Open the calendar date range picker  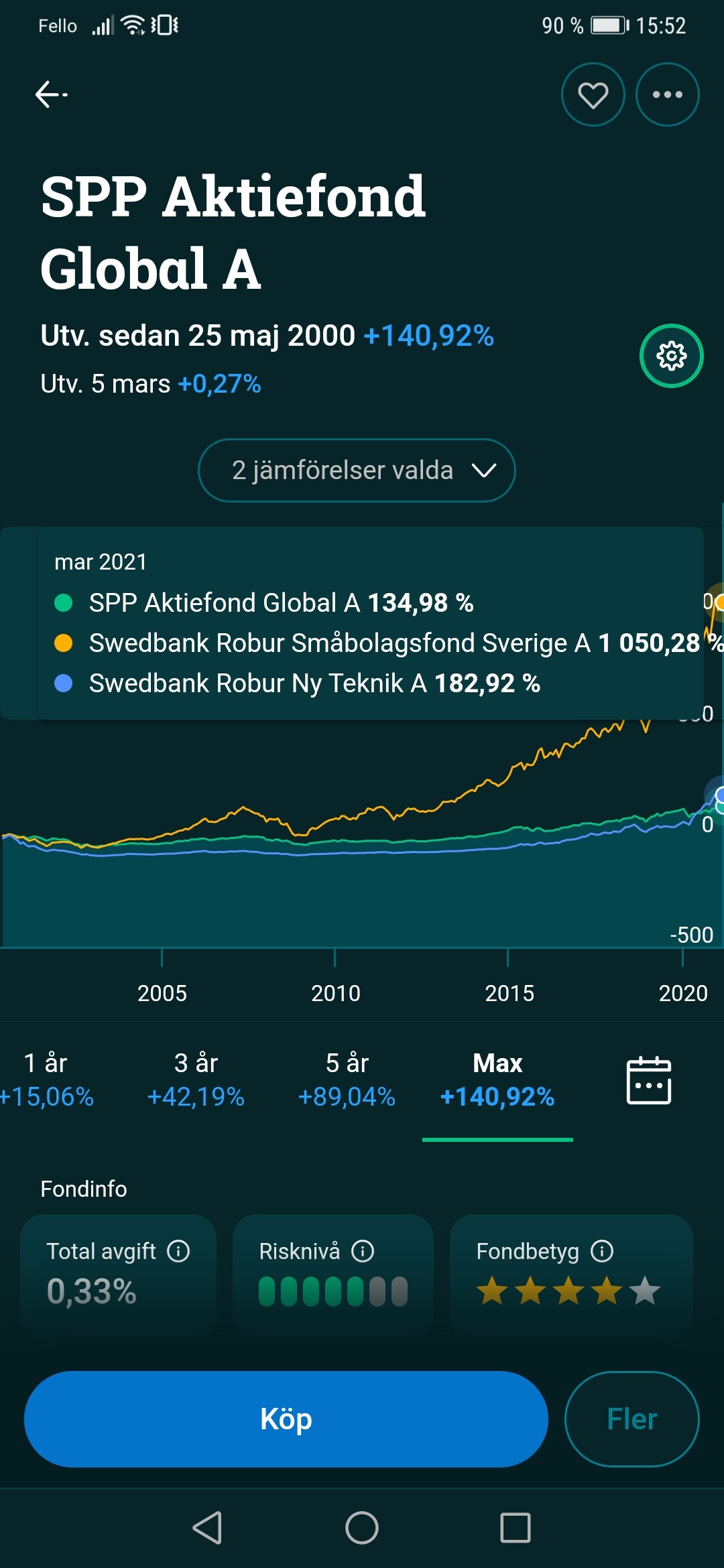[648, 1080]
